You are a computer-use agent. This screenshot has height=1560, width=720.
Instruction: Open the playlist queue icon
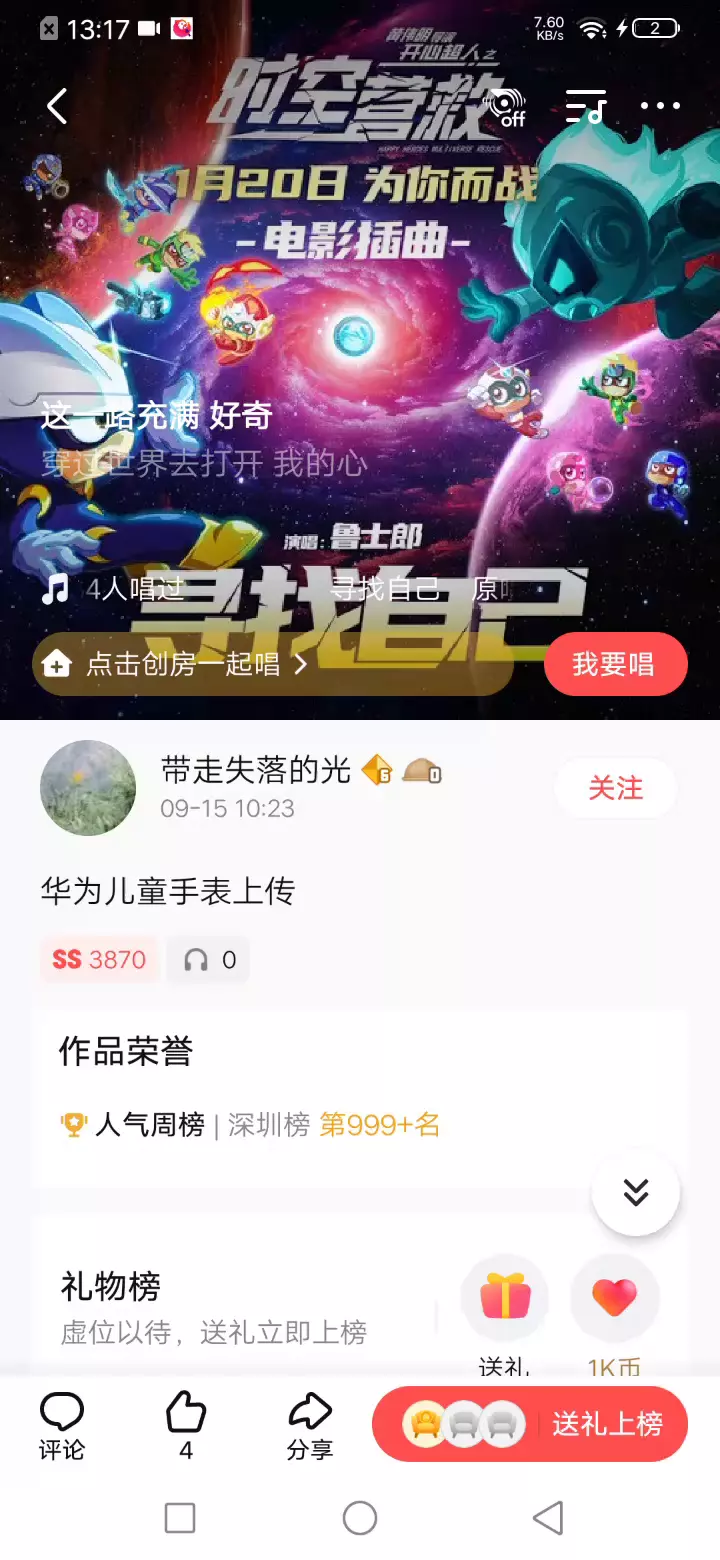[586, 106]
